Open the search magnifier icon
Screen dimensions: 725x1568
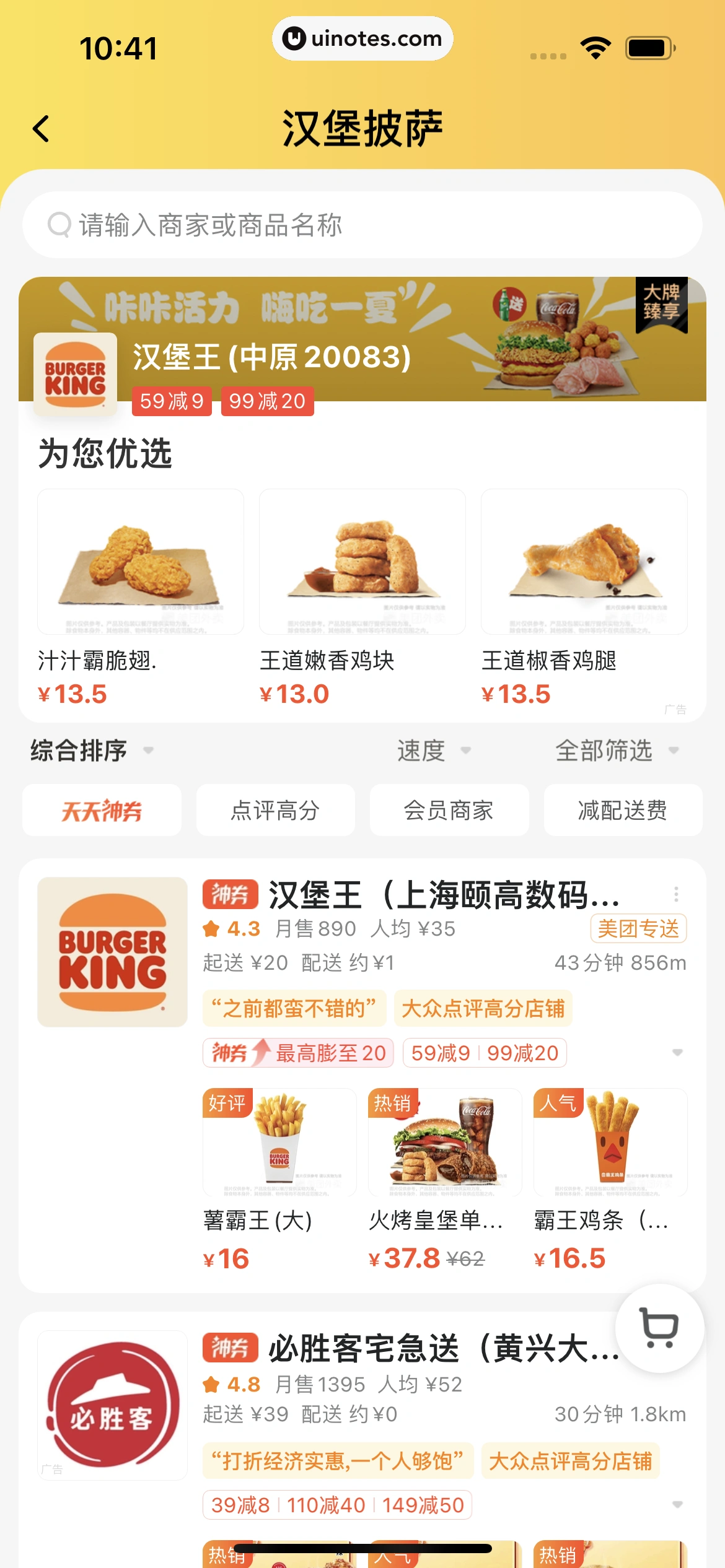point(59,225)
